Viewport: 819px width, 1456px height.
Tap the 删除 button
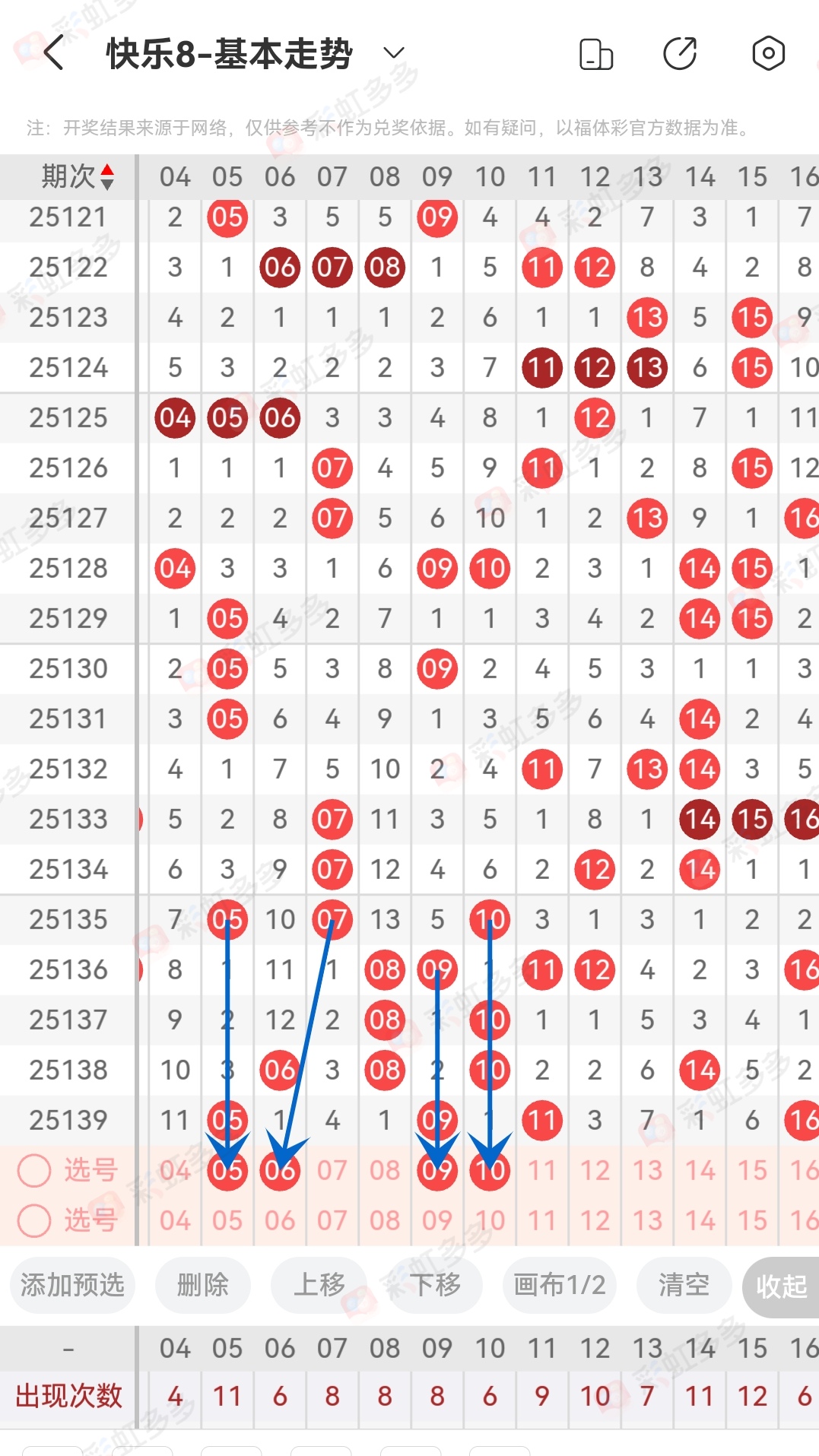[202, 1285]
